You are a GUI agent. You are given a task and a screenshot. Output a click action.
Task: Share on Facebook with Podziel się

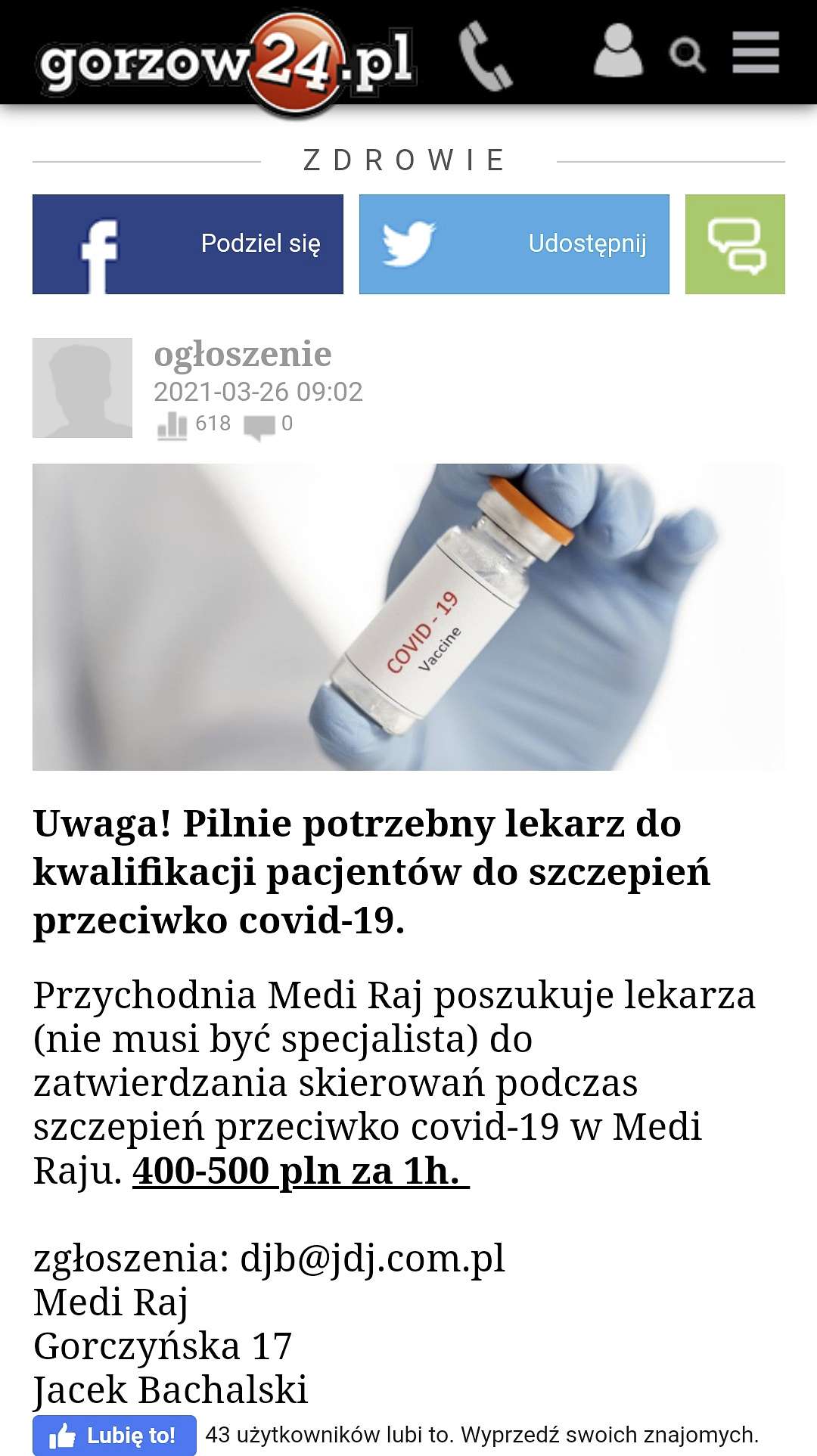[x=188, y=244]
